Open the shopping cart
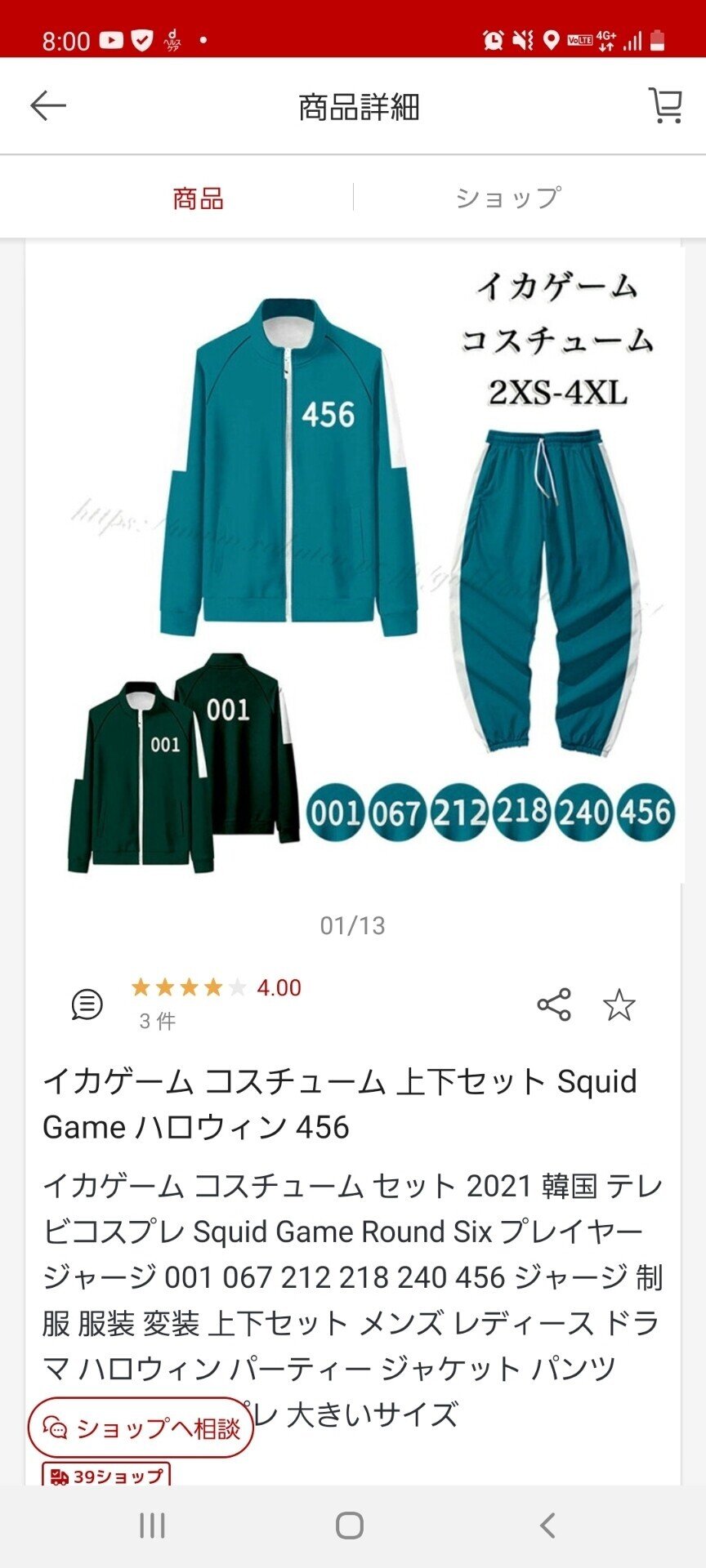The image size is (706, 1568). click(666, 105)
